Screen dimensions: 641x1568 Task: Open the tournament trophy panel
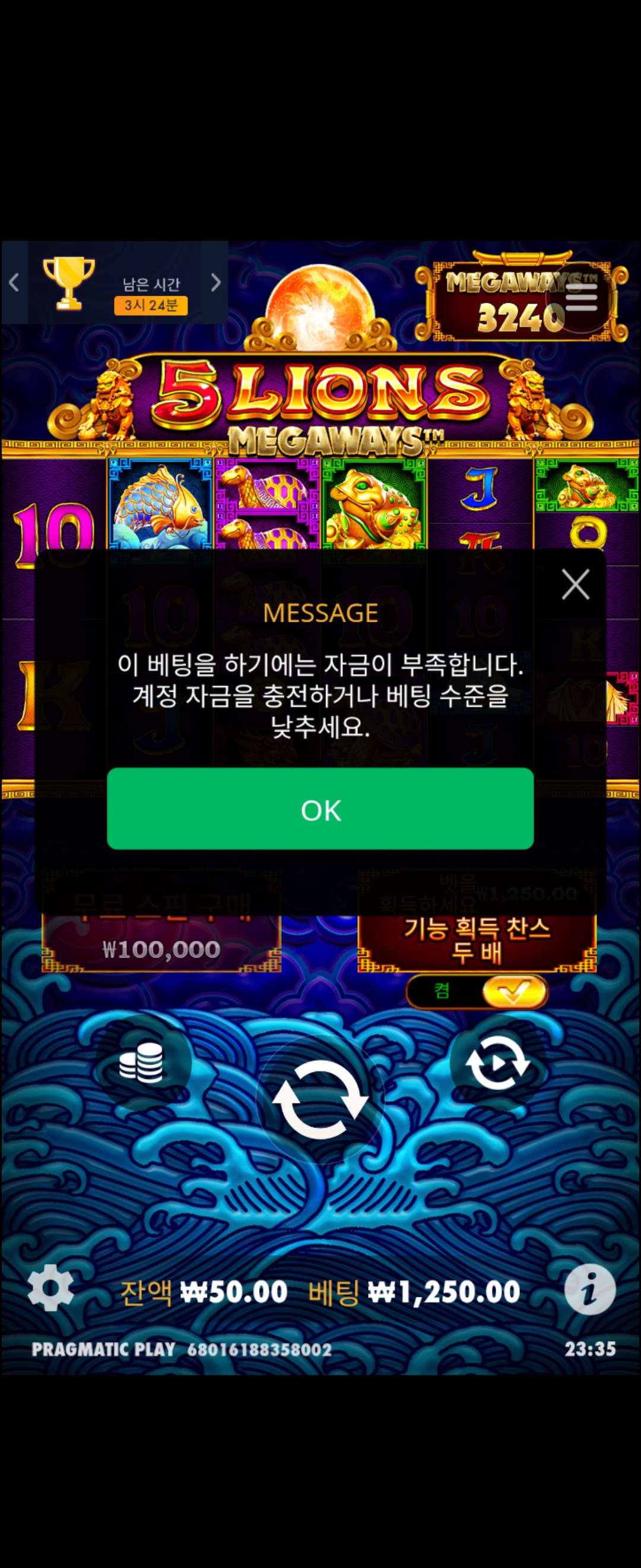(69, 283)
